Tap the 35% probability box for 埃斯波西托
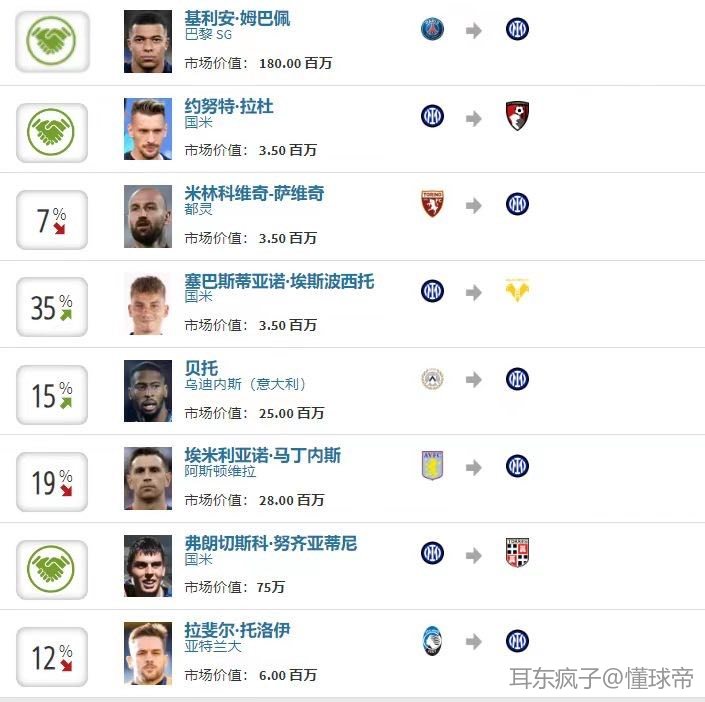 coord(52,307)
